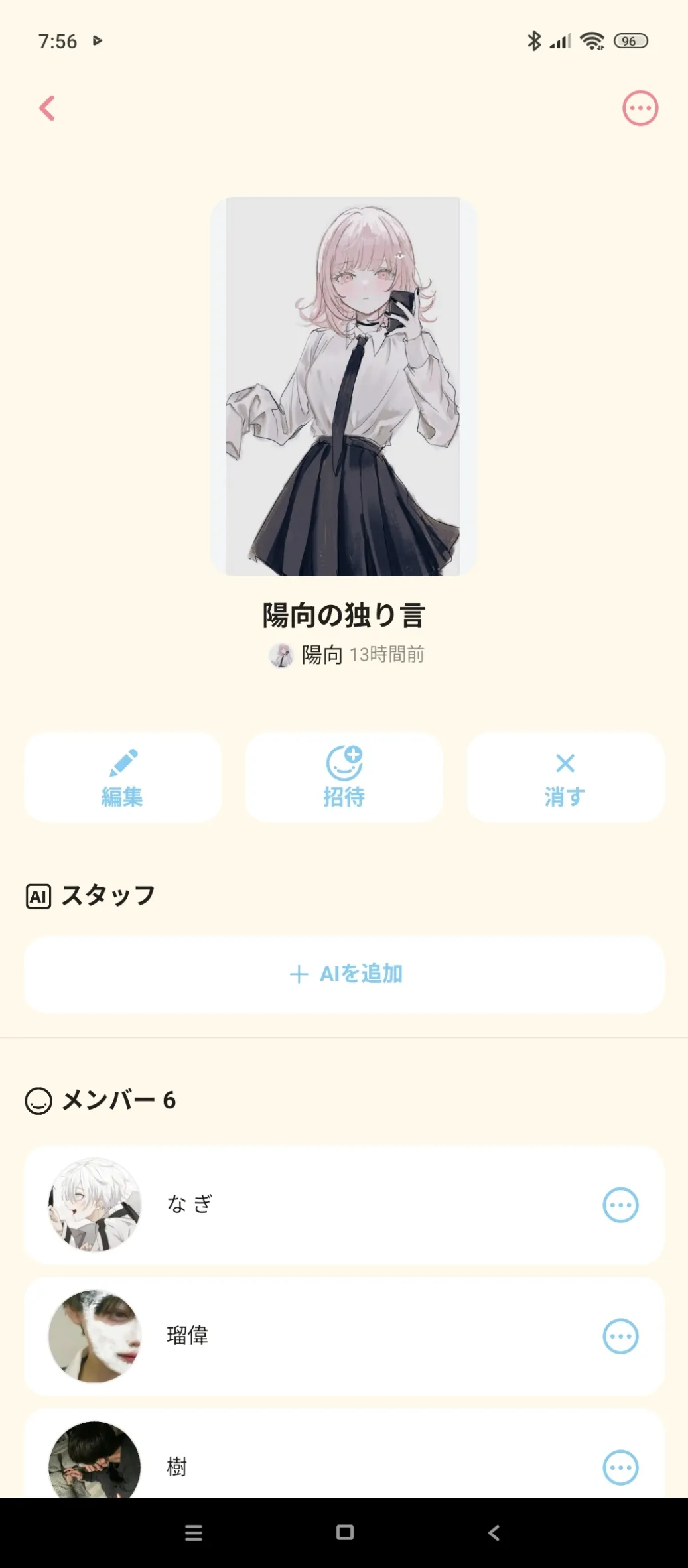Open the options menu for 瑠偉
Image resolution: width=688 pixels, height=1568 pixels.
click(620, 1336)
